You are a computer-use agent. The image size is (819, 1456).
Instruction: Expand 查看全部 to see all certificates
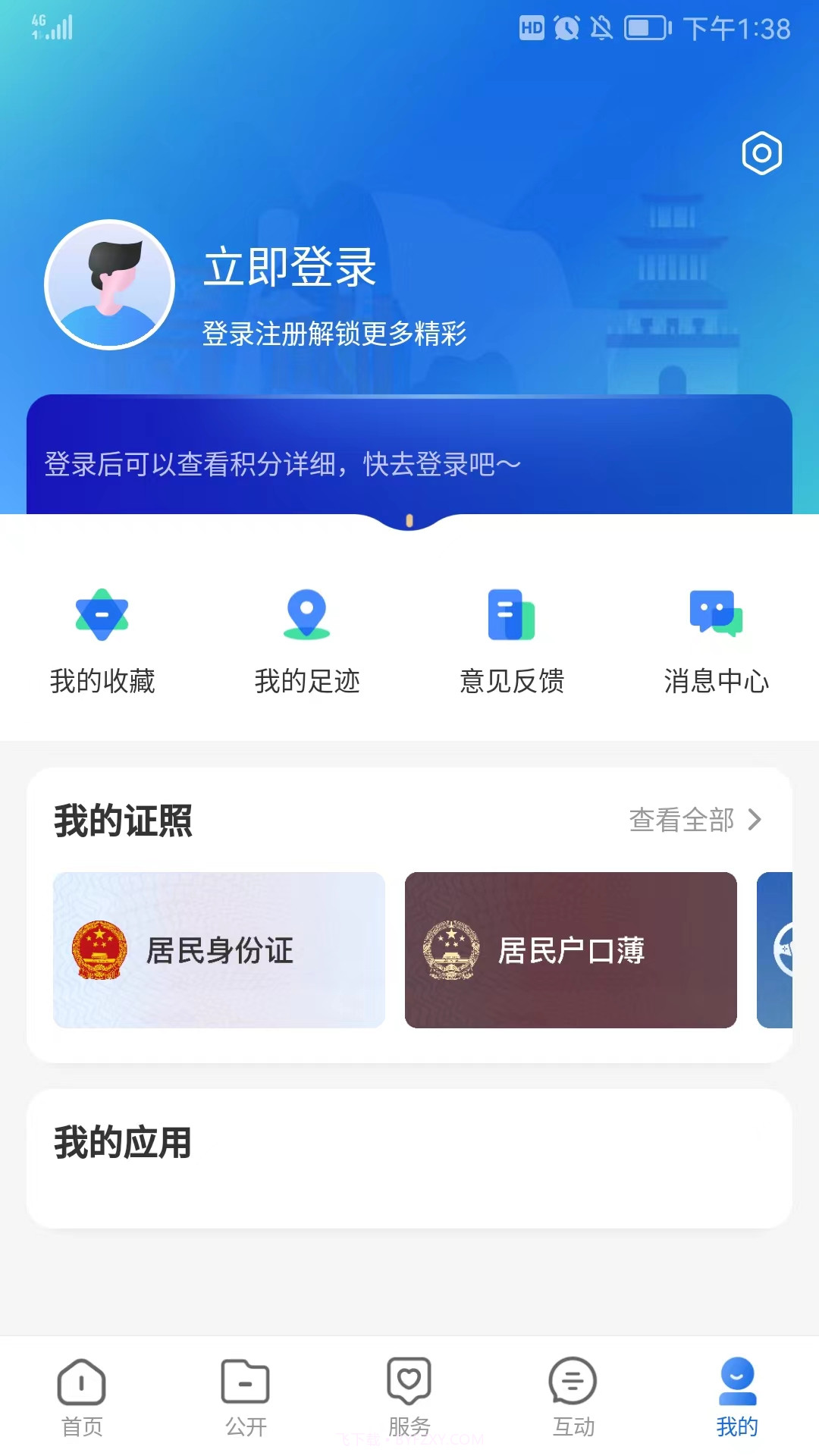[680, 819]
